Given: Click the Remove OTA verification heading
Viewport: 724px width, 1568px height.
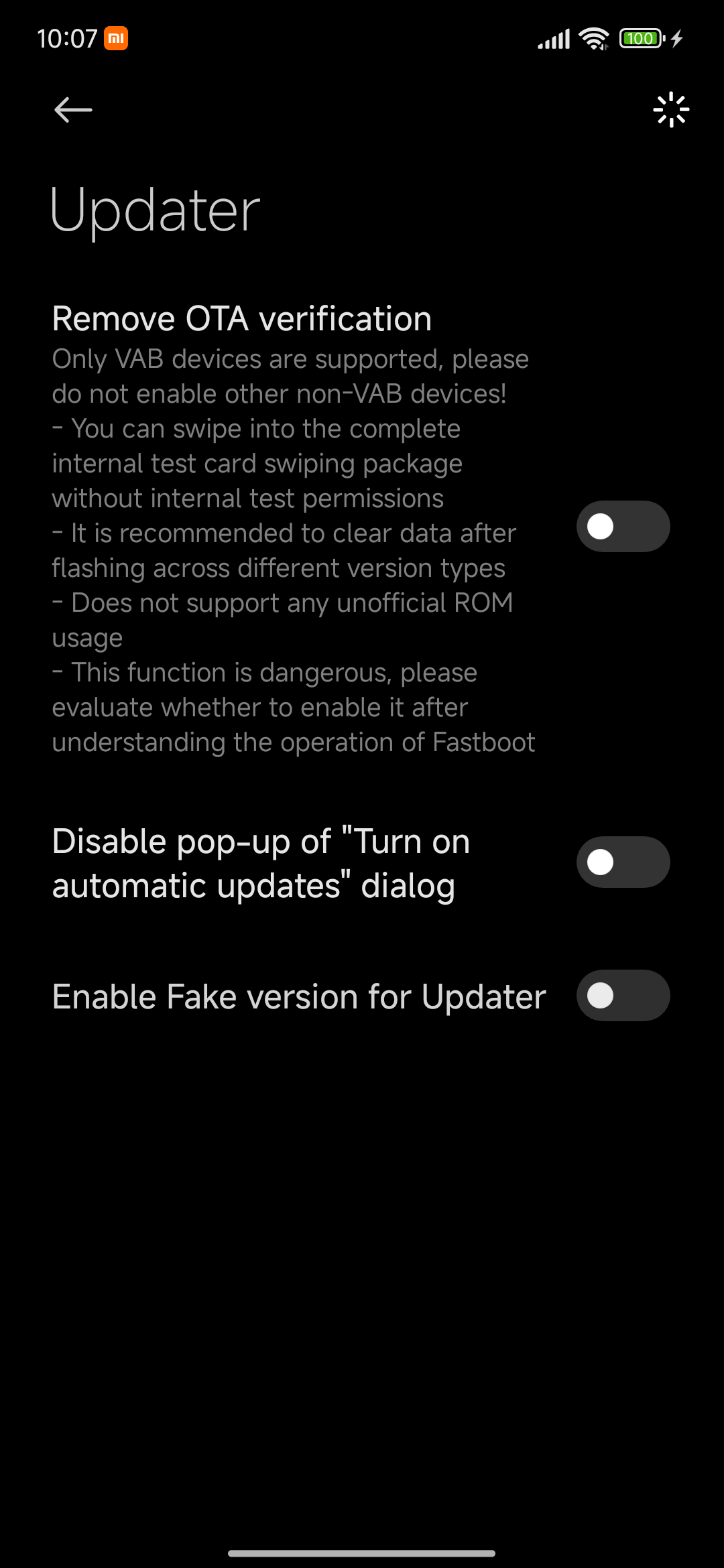Looking at the screenshot, I should [x=241, y=318].
